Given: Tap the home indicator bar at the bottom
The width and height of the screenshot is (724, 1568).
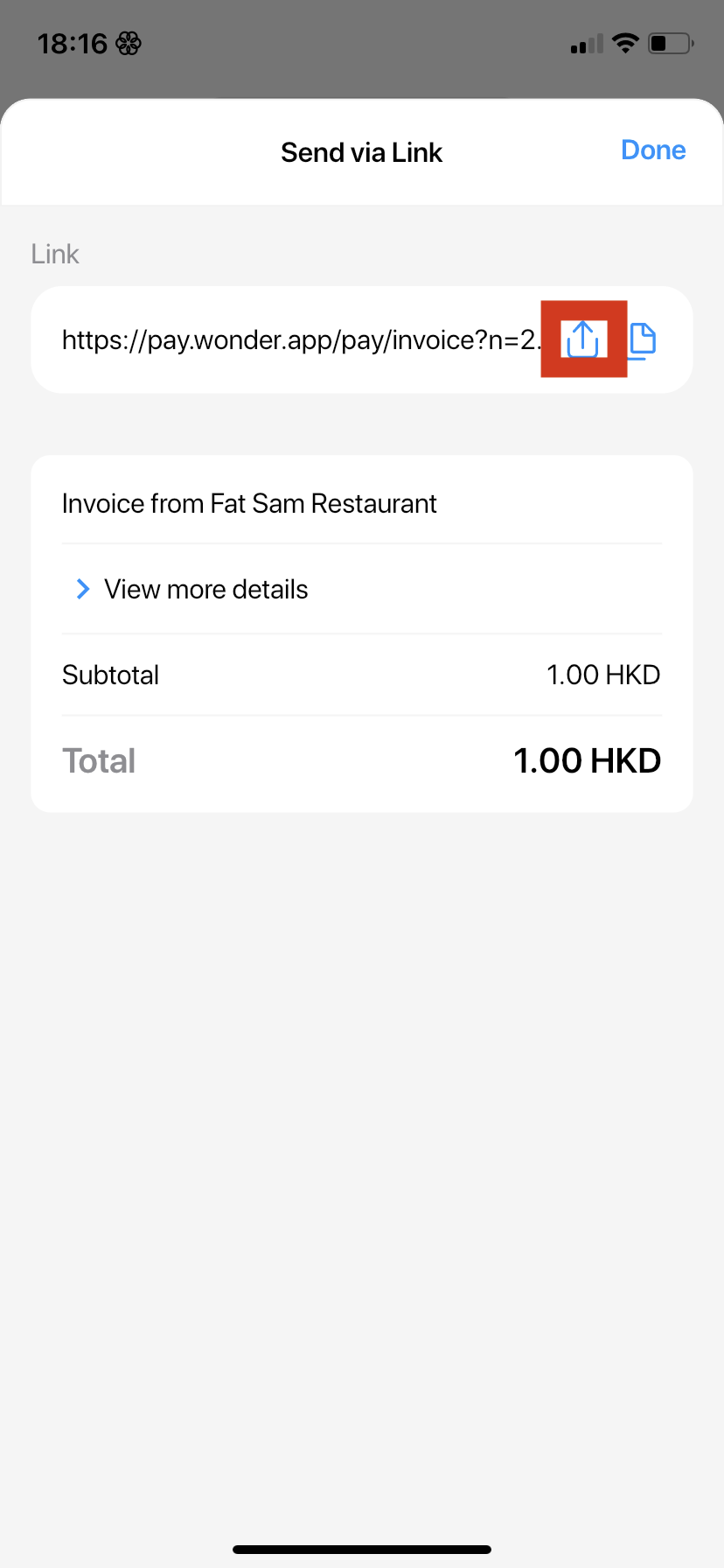Looking at the screenshot, I should click(361, 1549).
